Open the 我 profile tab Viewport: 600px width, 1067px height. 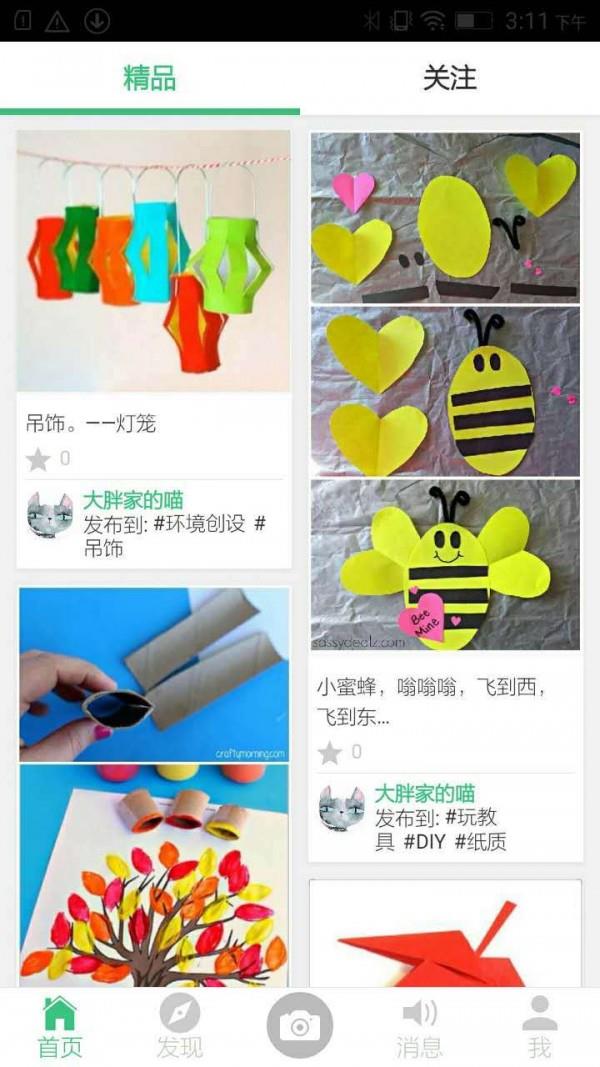540,1027
